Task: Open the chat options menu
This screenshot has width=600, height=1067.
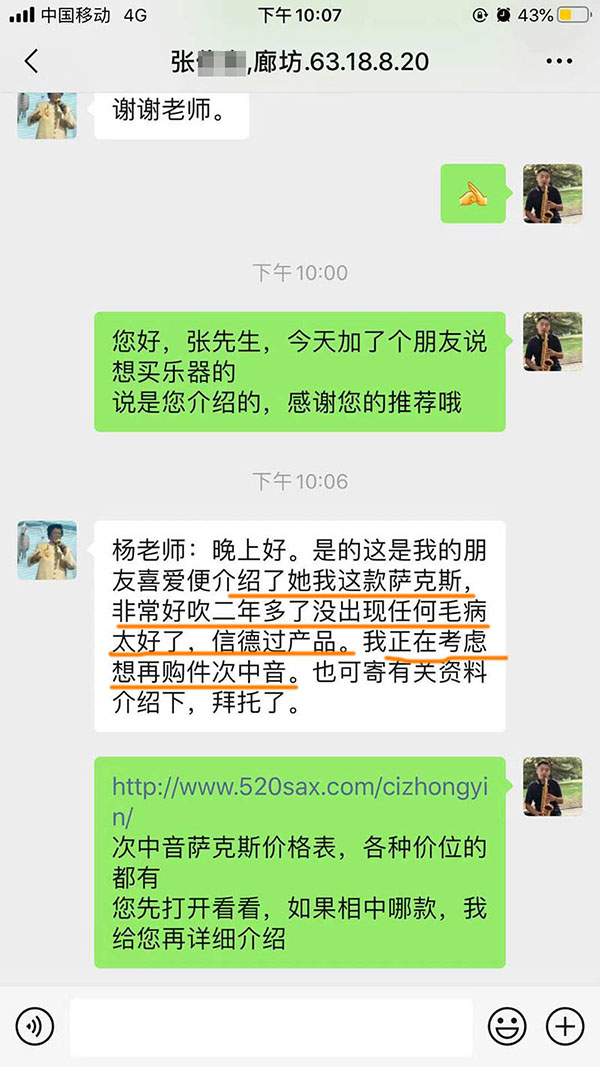Action: pos(559,61)
